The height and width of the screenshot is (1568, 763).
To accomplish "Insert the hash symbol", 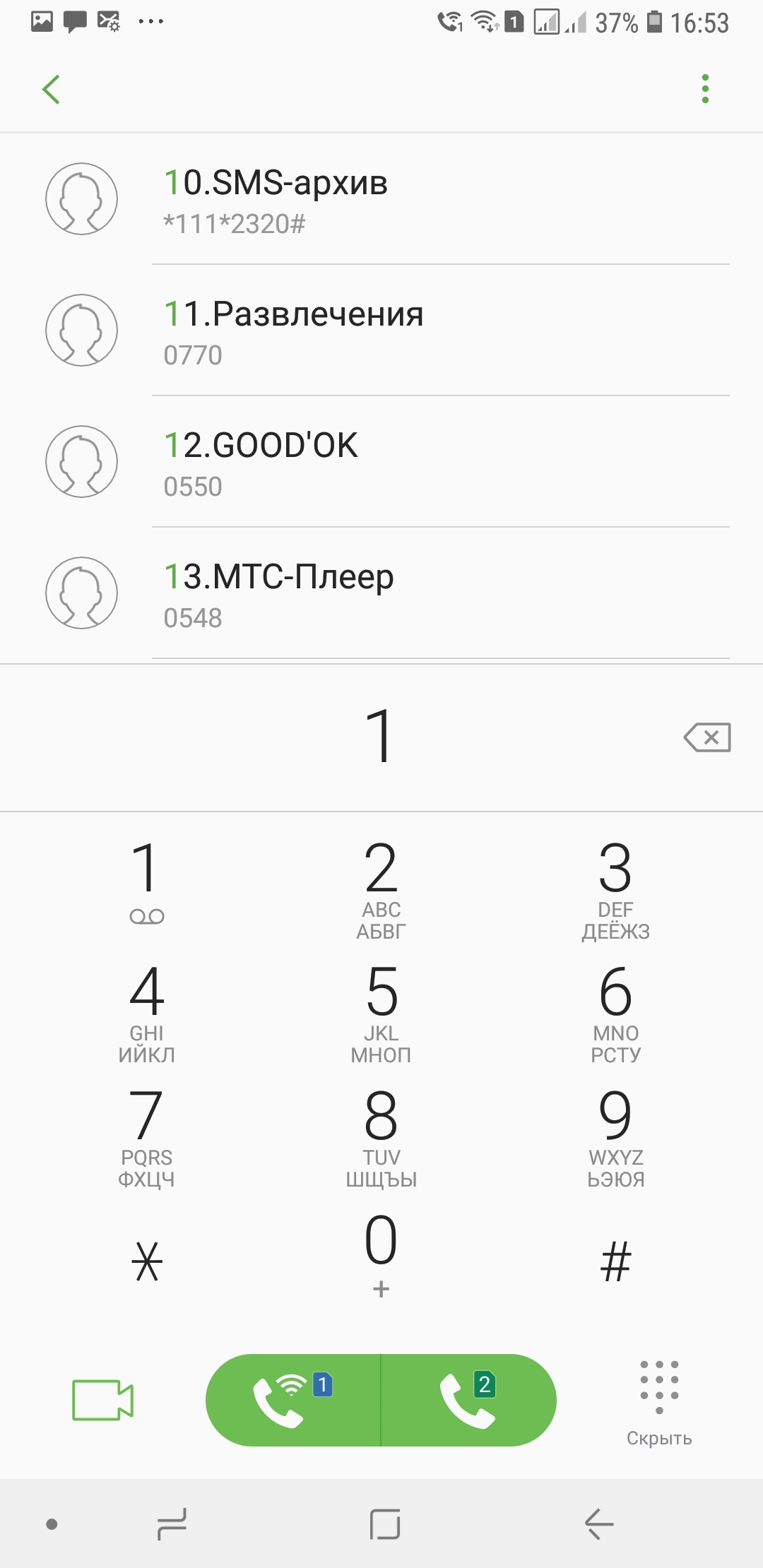I will coord(615,1261).
